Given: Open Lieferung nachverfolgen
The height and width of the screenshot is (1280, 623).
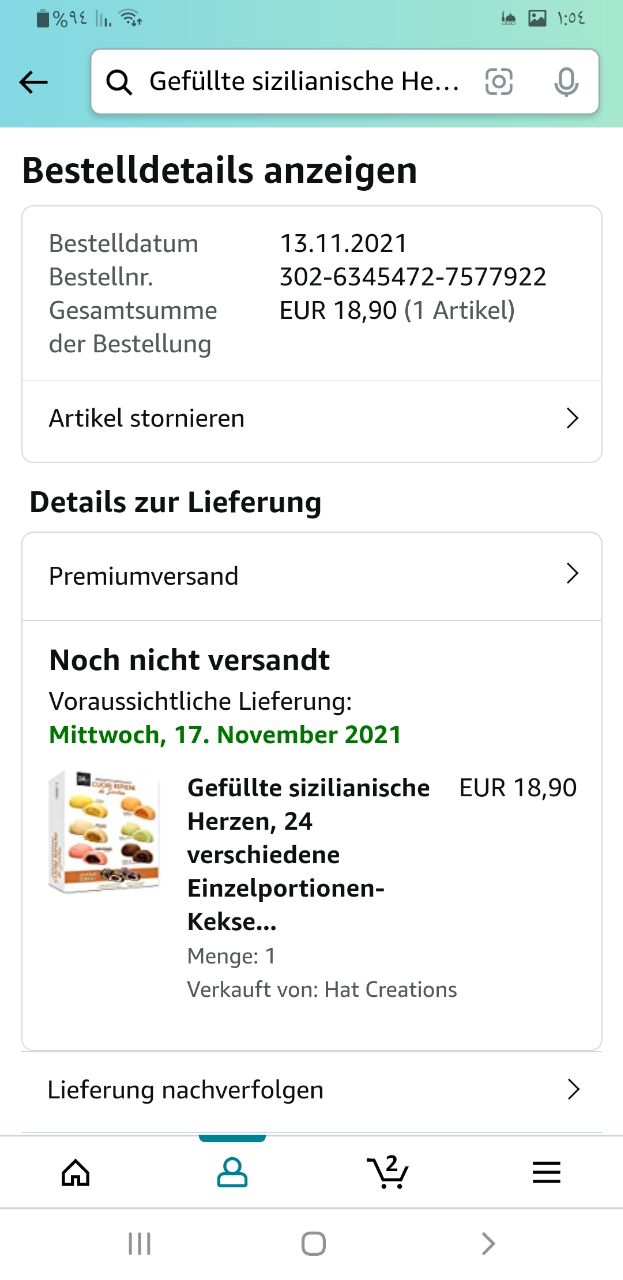Looking at the screenshot, I should click(312, 1089).
